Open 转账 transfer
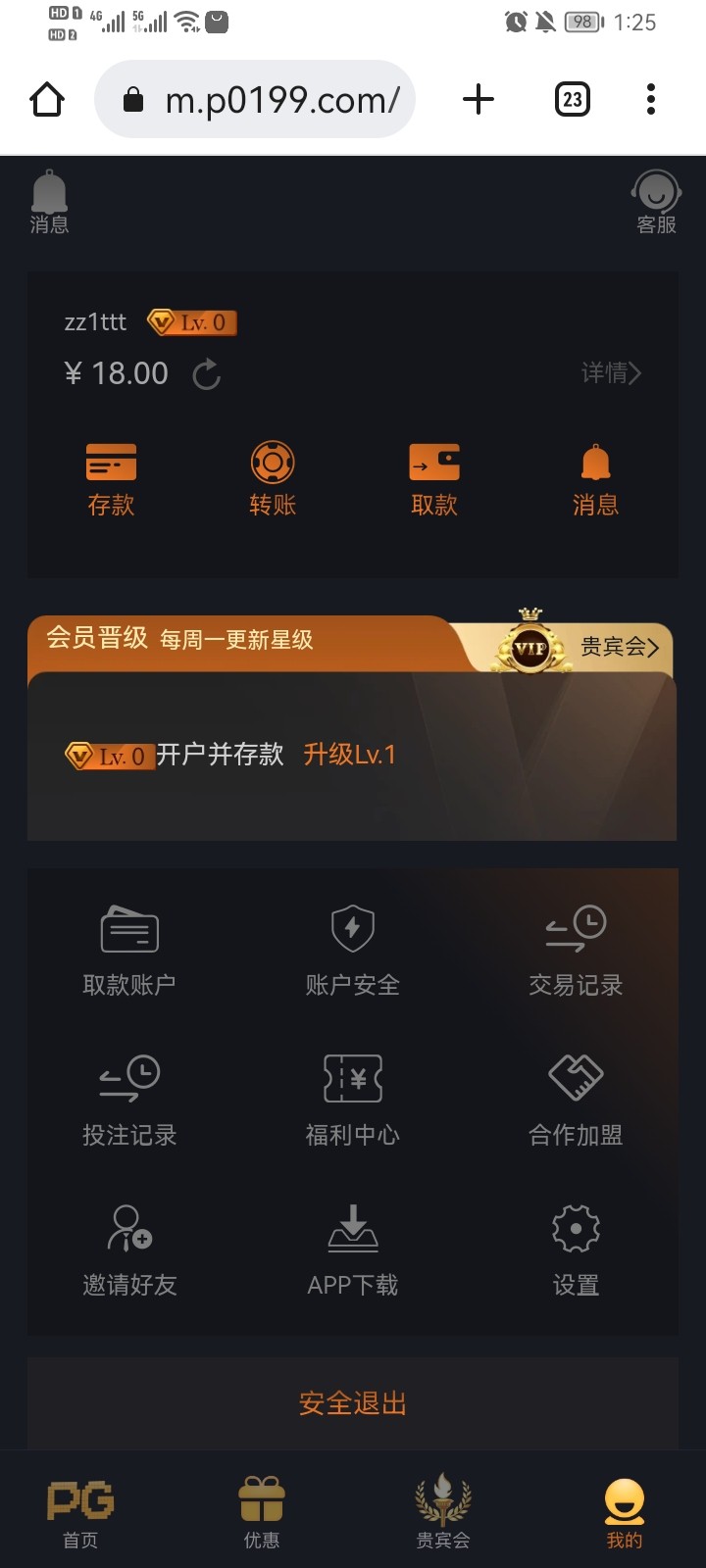 pyautogui.click(x=273, y=479)
